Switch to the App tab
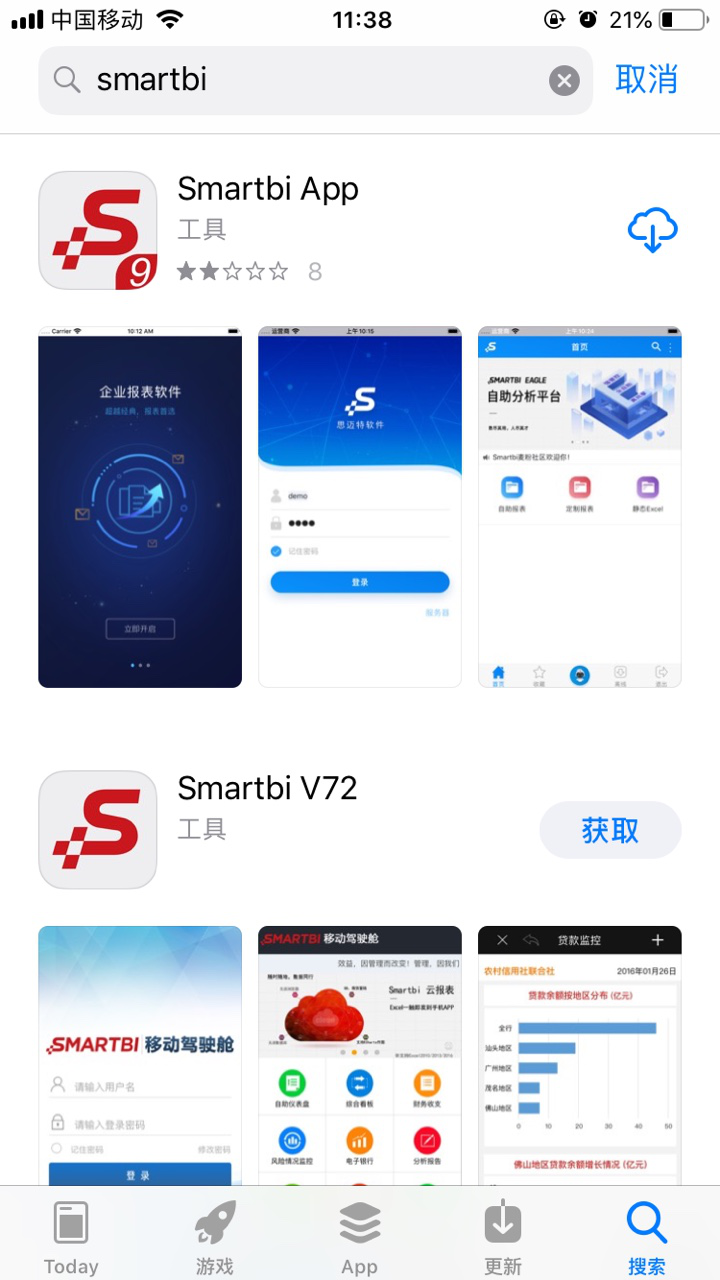720x1280 pixels. pyautogui.click(x=359, y=1236)
